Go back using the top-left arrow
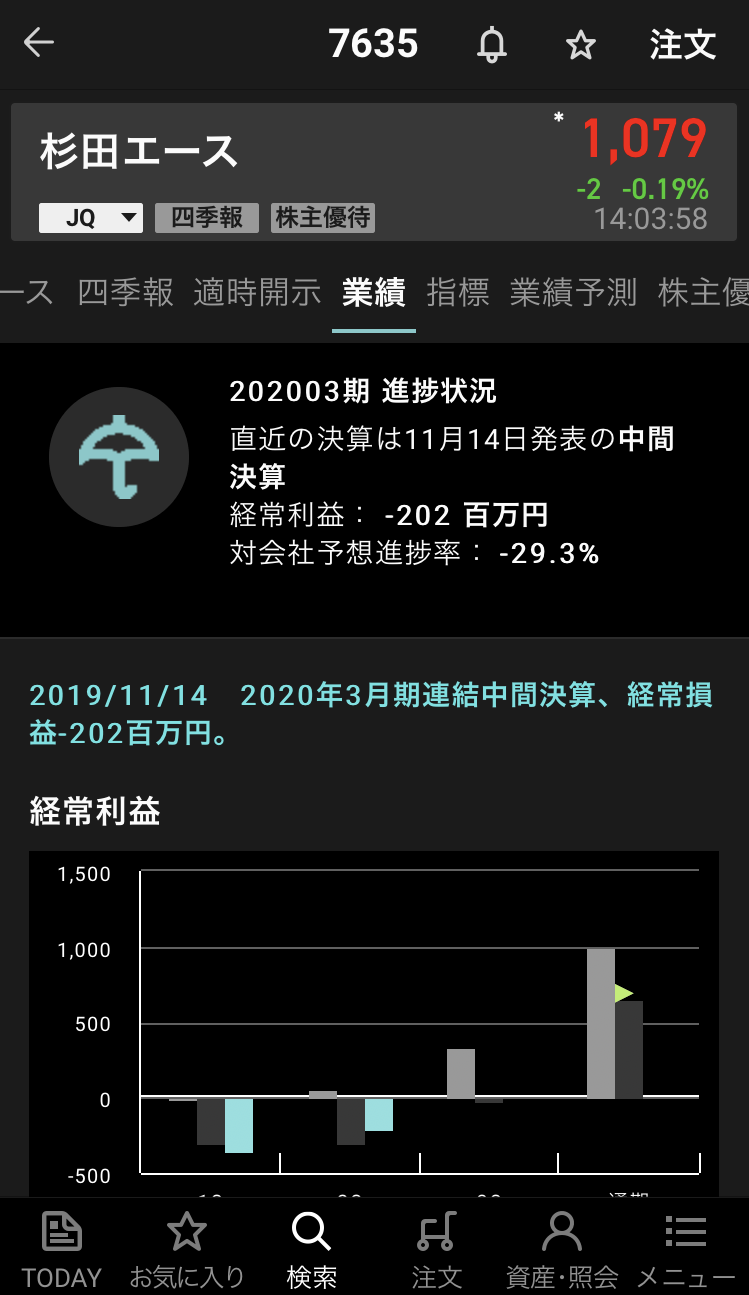This screenshot has height=1295, width=749. tap(39, 43)
